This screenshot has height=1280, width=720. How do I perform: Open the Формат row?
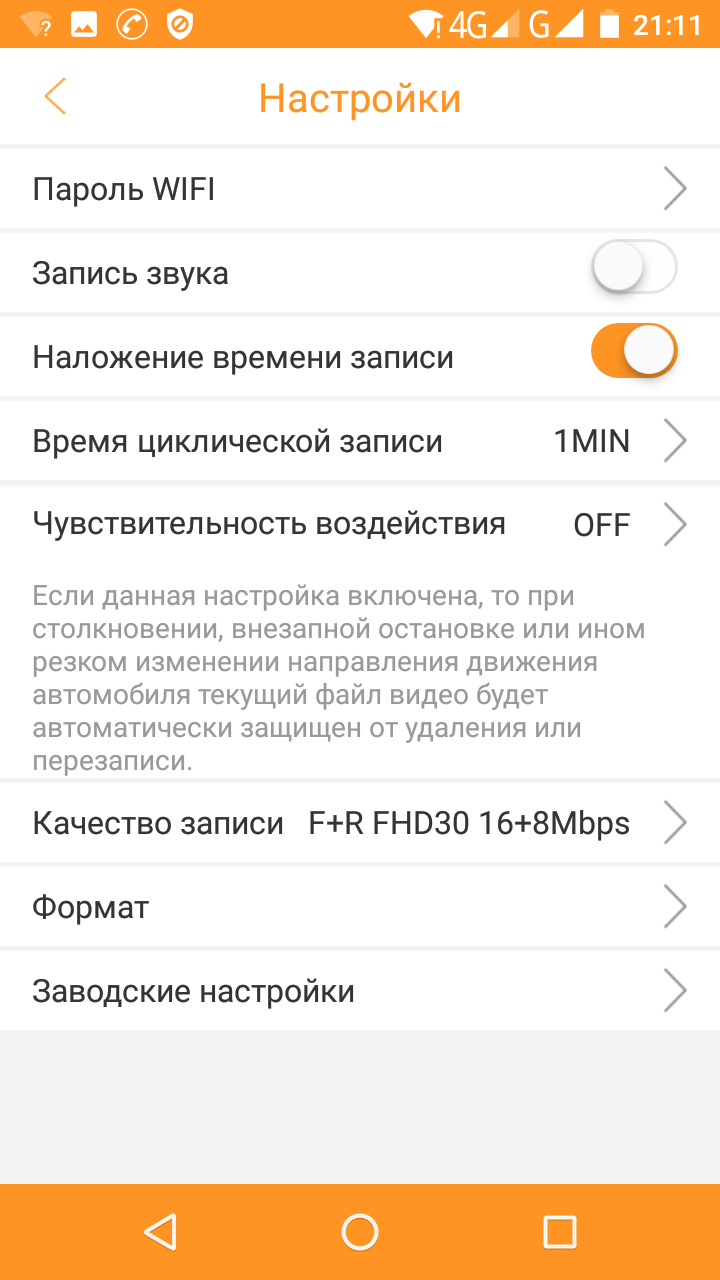coord(360,907)
